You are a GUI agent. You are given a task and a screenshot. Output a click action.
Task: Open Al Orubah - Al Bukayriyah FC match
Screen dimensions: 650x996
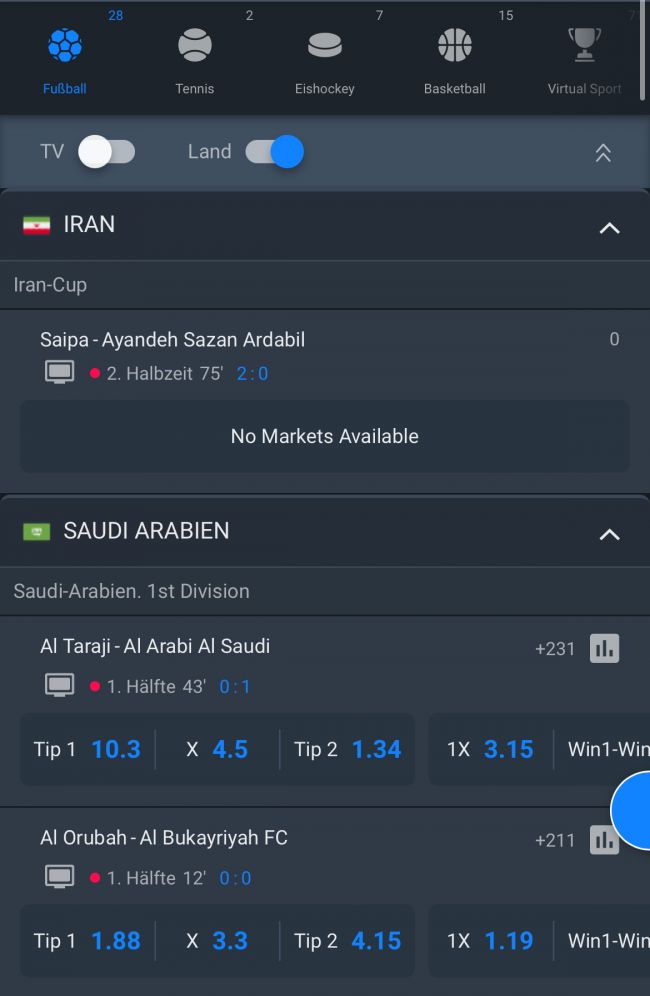(164, 838)
